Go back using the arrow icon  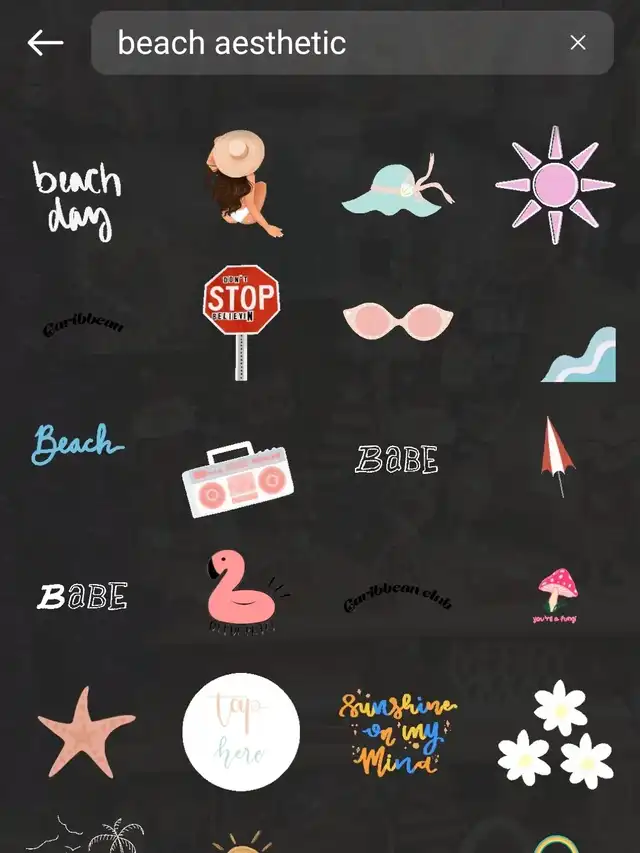45,43
